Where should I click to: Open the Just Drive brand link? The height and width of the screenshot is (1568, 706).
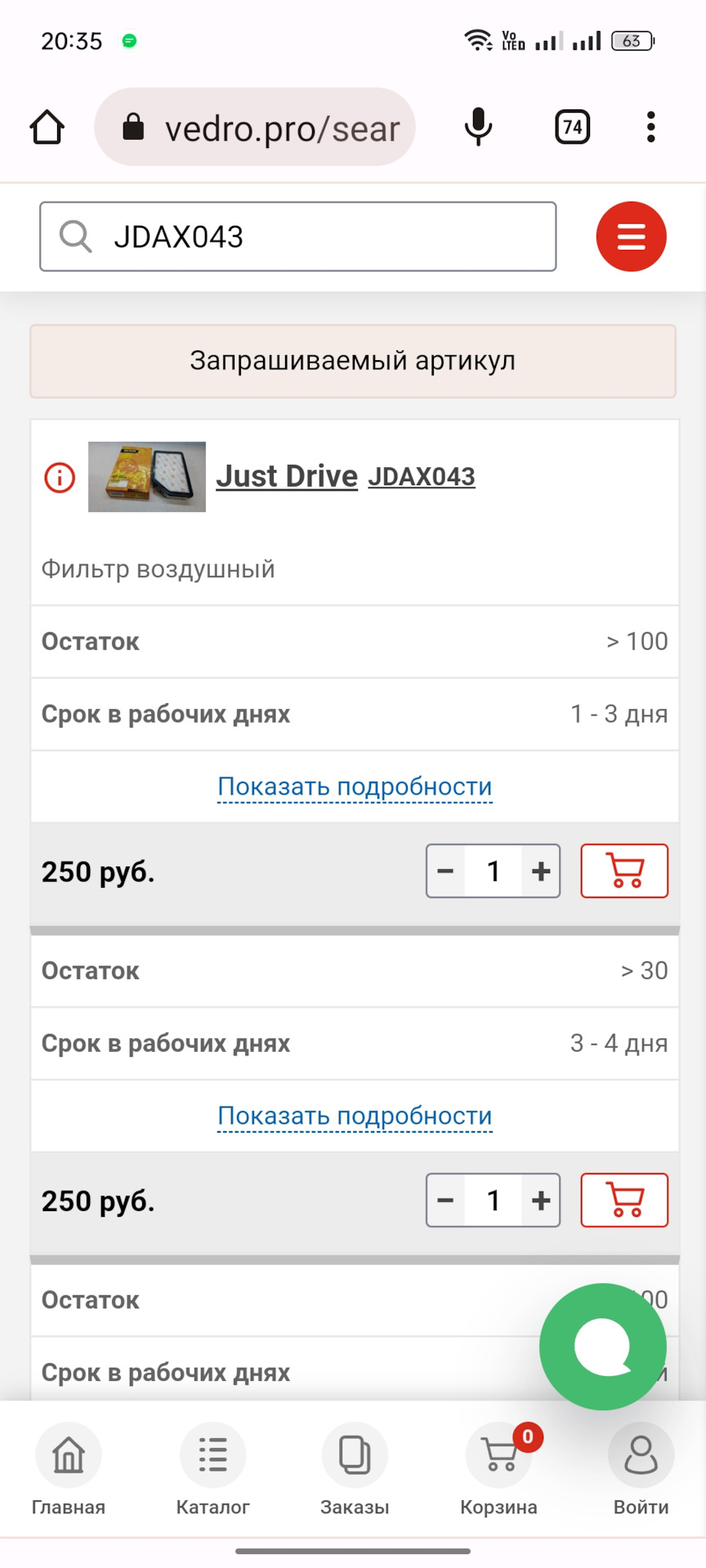point(287,476)
